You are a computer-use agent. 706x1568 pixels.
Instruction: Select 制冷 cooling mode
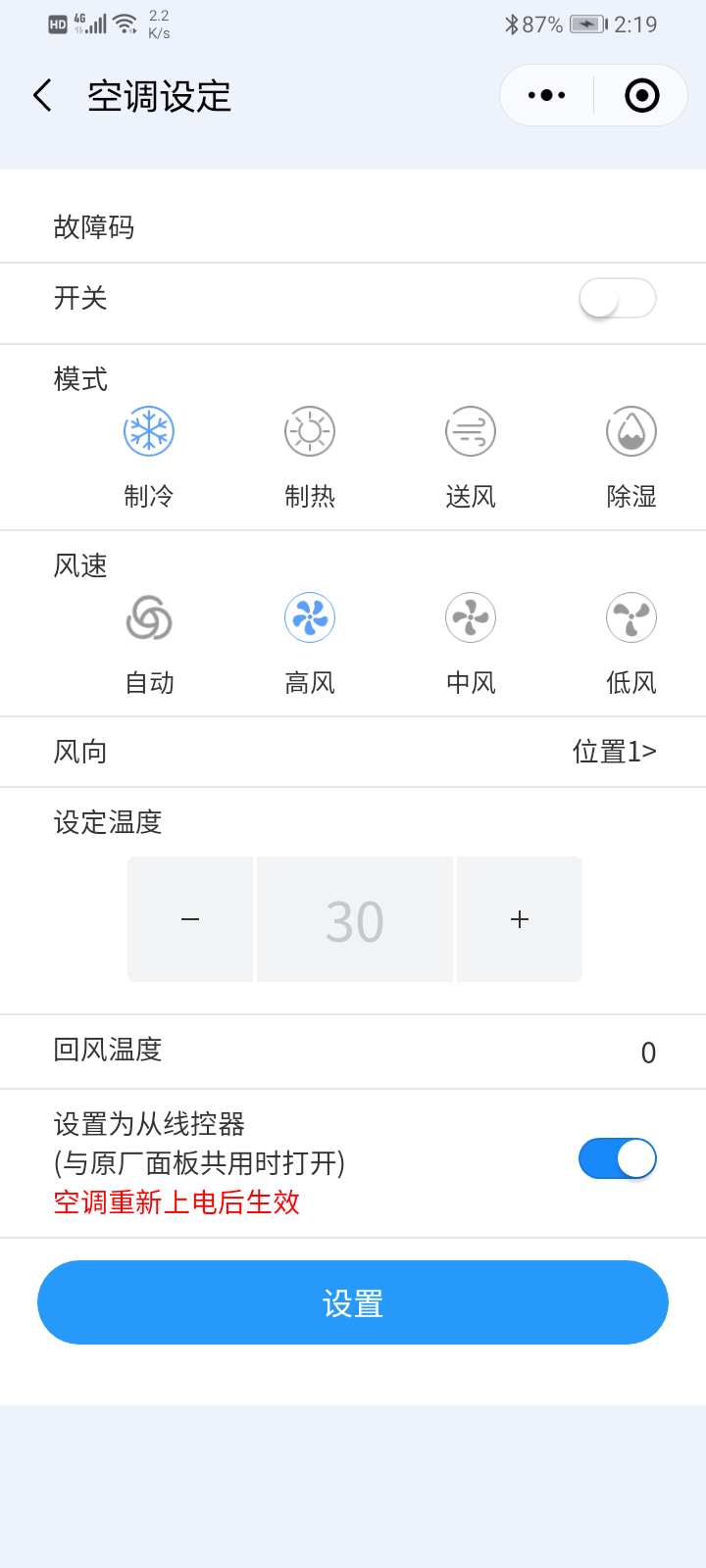[x=149, y=432]
